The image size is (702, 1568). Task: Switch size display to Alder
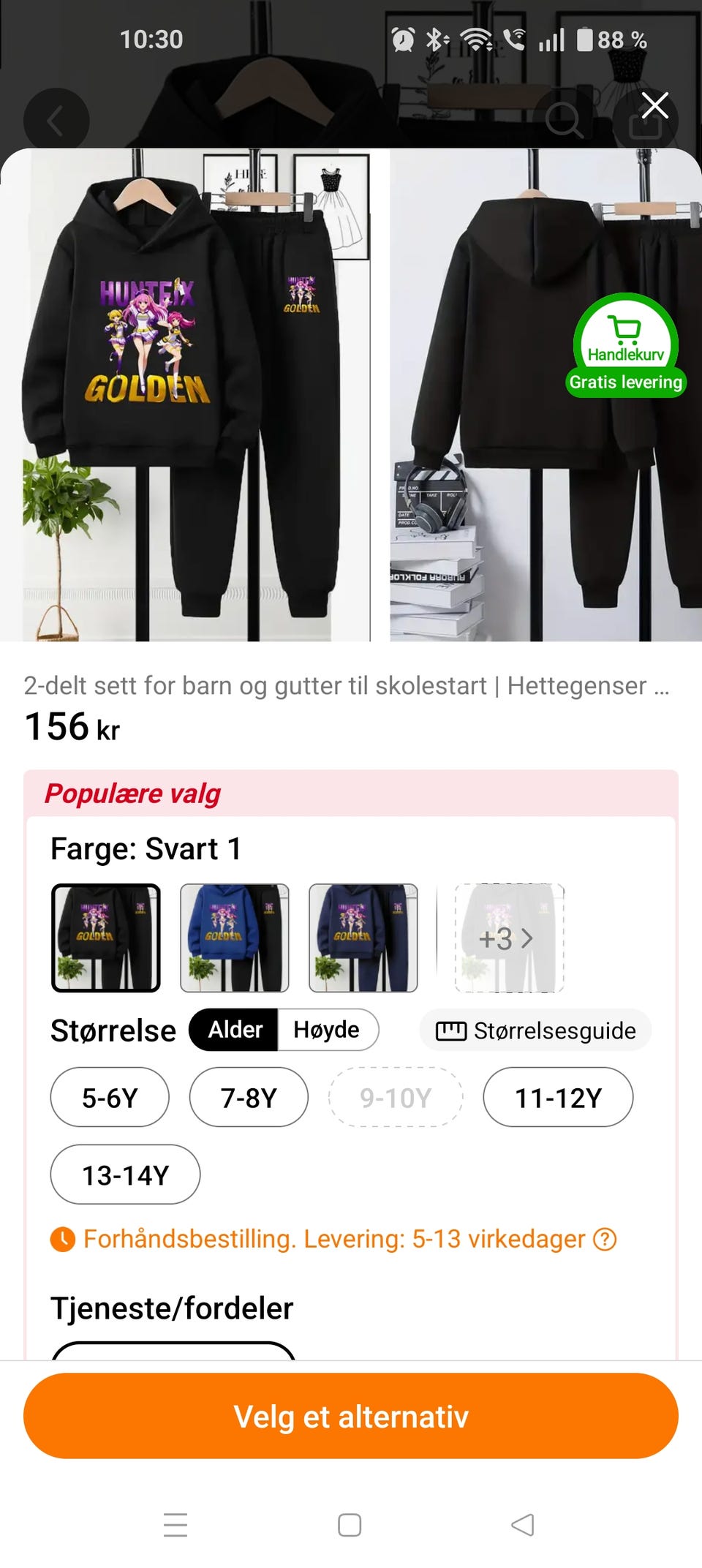[x=234, y=1030]
